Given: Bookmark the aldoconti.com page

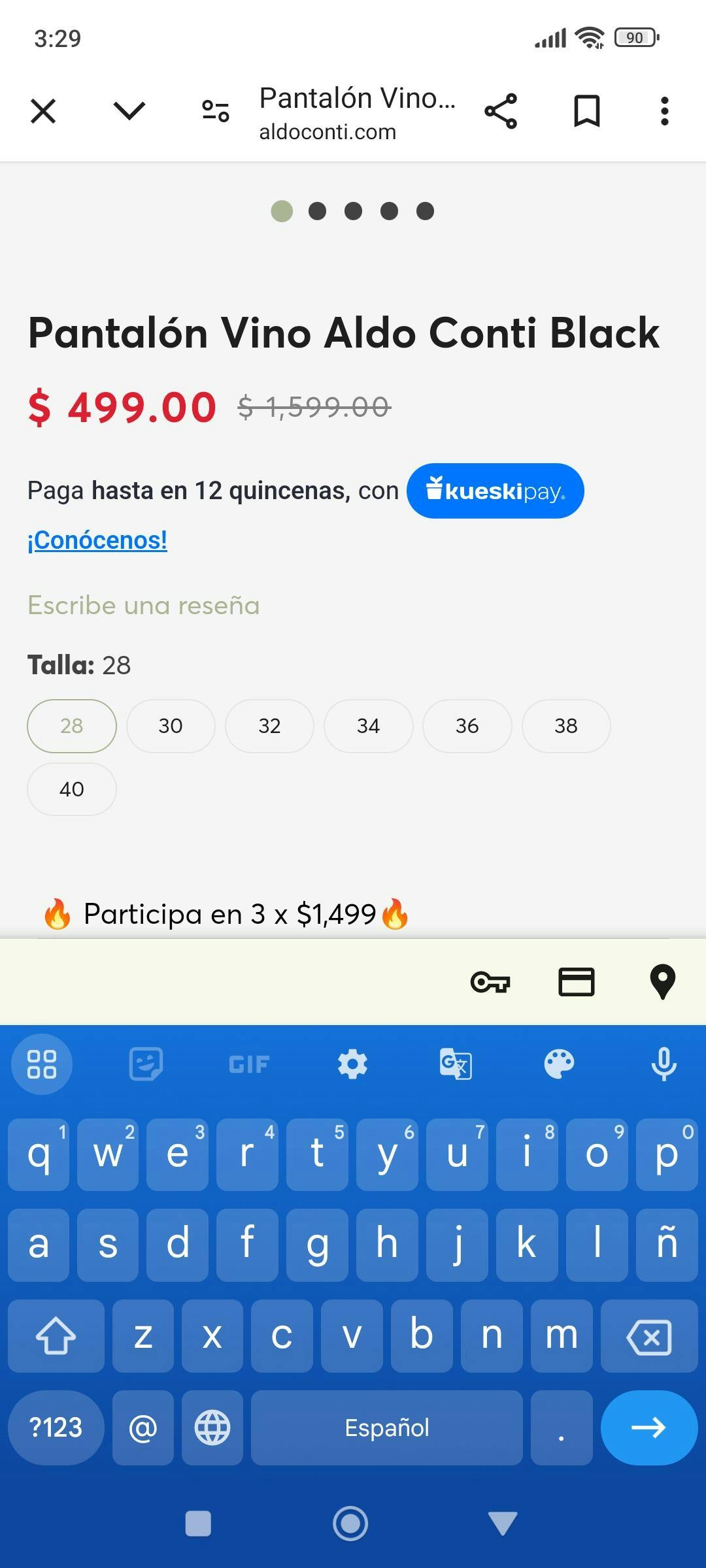Looking at the screenshot, I should (586, 111).
